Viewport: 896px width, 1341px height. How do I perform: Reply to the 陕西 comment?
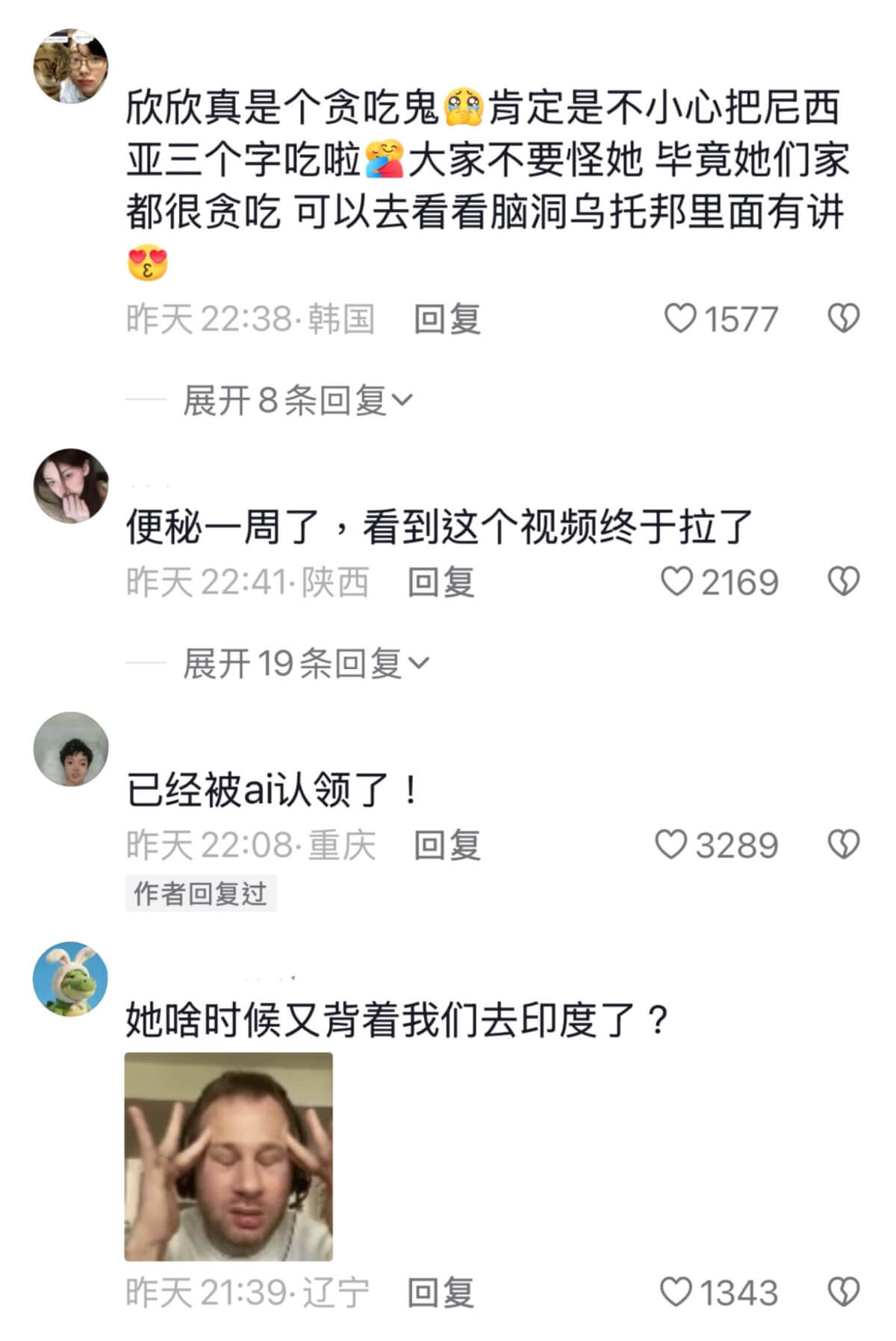point(441,582)
